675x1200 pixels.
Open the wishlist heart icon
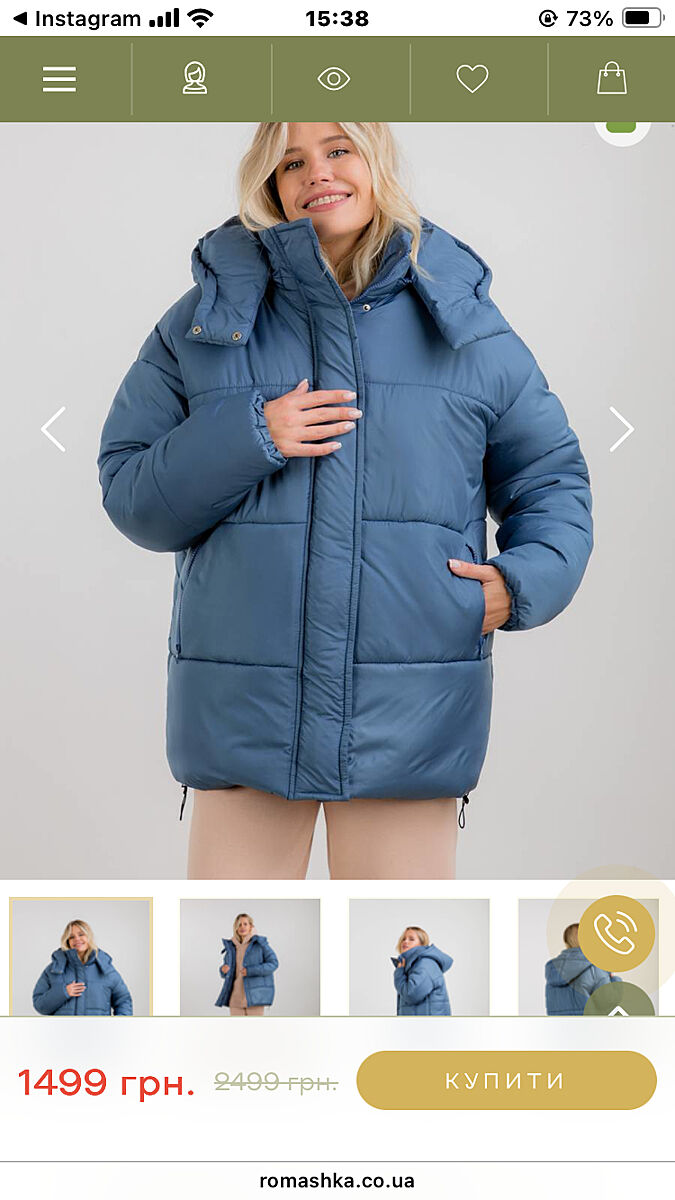coord(472,79)
